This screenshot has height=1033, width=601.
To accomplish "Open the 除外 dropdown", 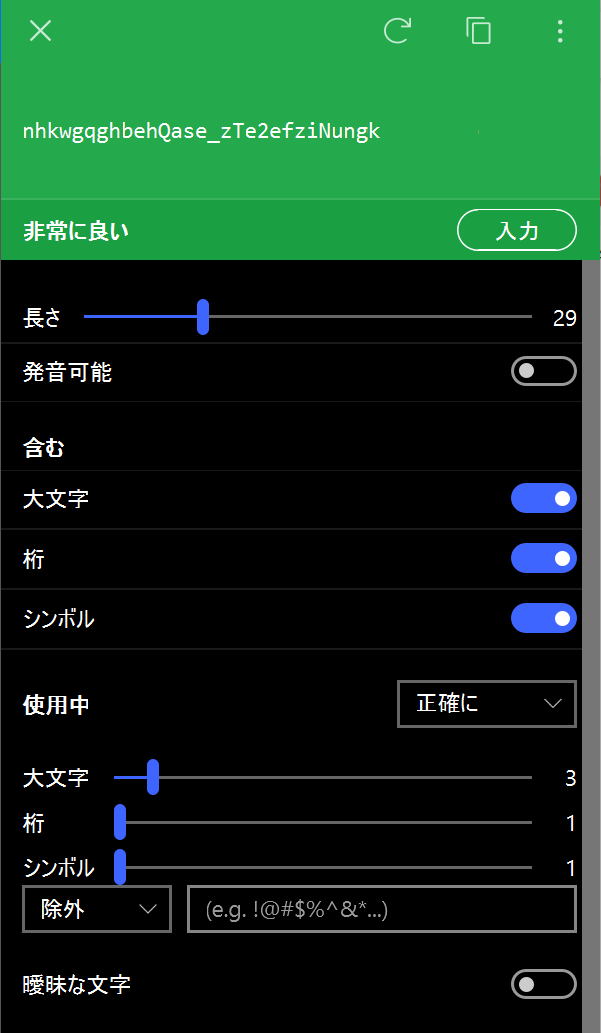I will [x=97, y=909].
